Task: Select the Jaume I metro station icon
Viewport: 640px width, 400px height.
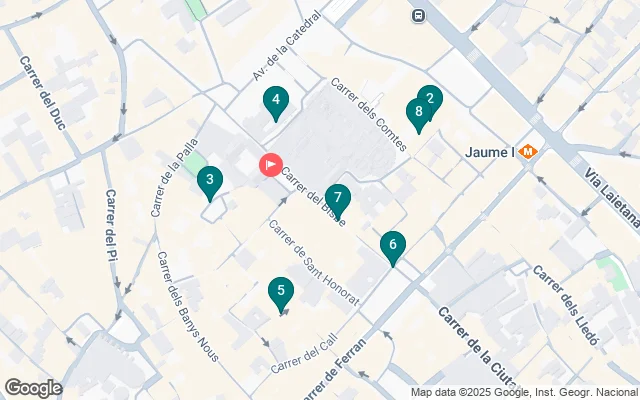Action: click(528, 153)
